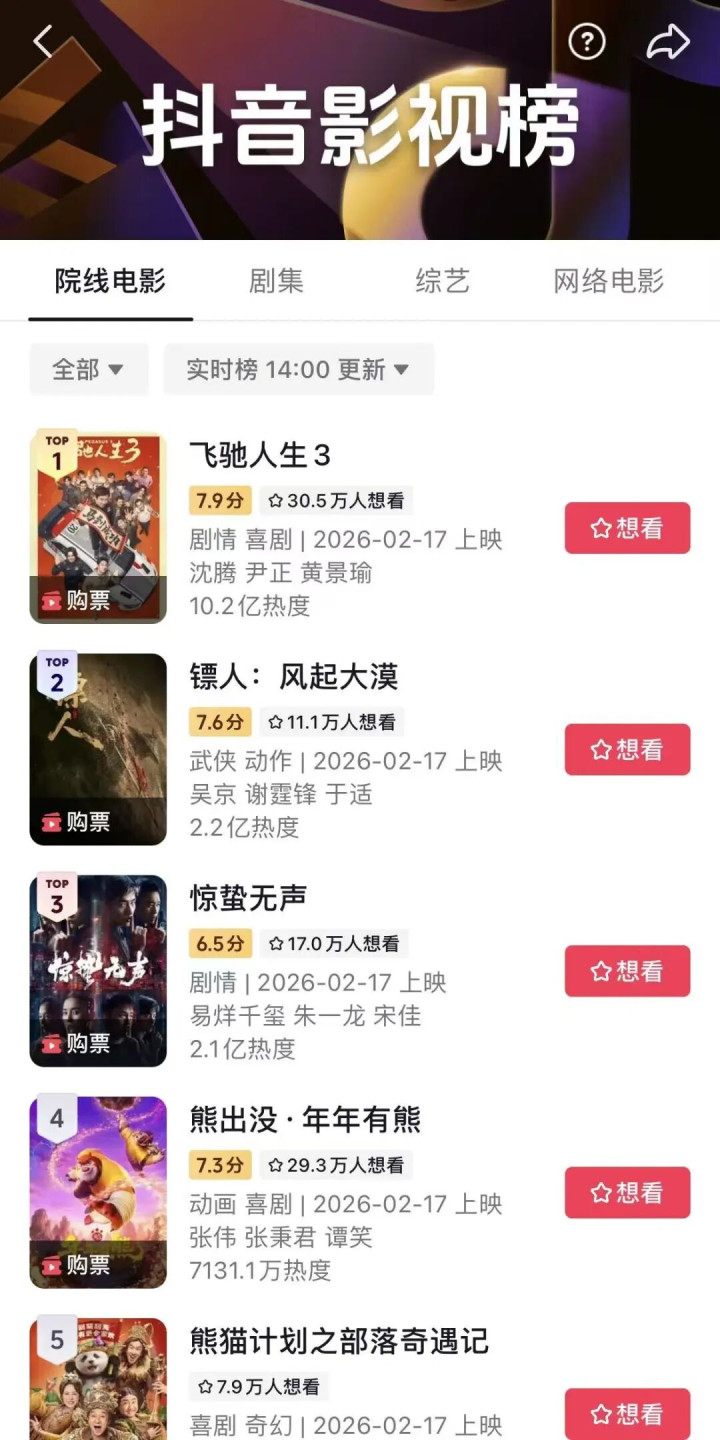Switch to the 剧集 tab
720x1440 pixels.
(276, 281)
